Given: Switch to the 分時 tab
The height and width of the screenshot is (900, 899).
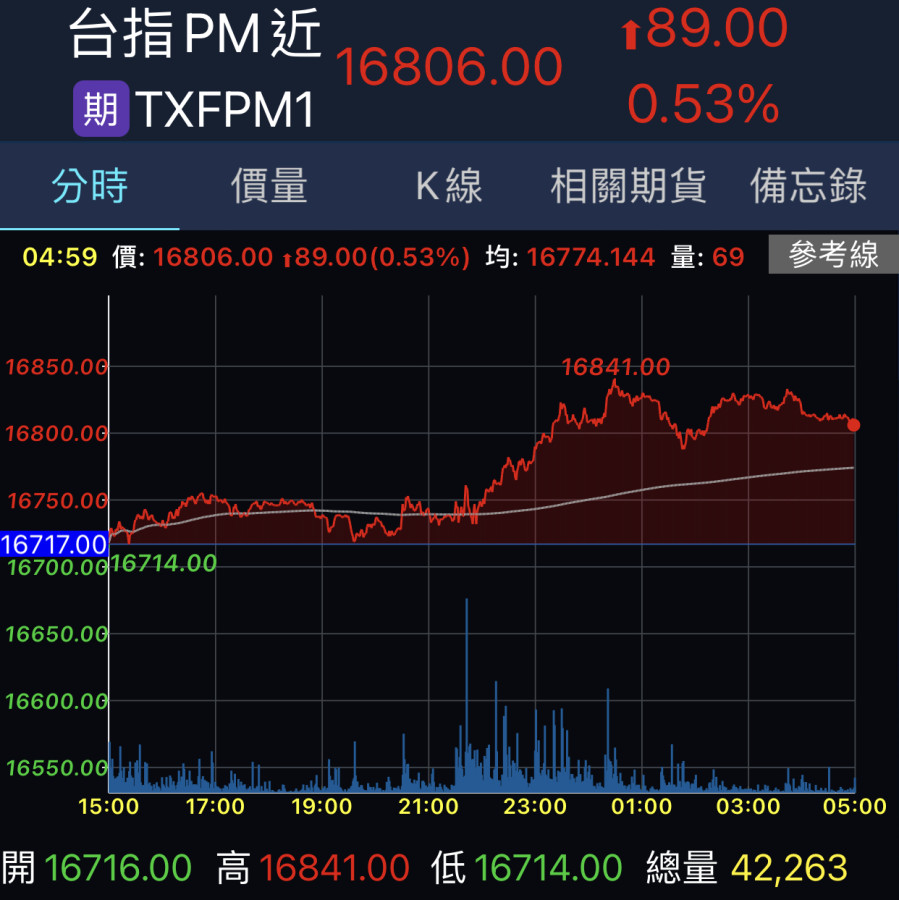Looking at the screenshot, I should click(x=90, y=186).
